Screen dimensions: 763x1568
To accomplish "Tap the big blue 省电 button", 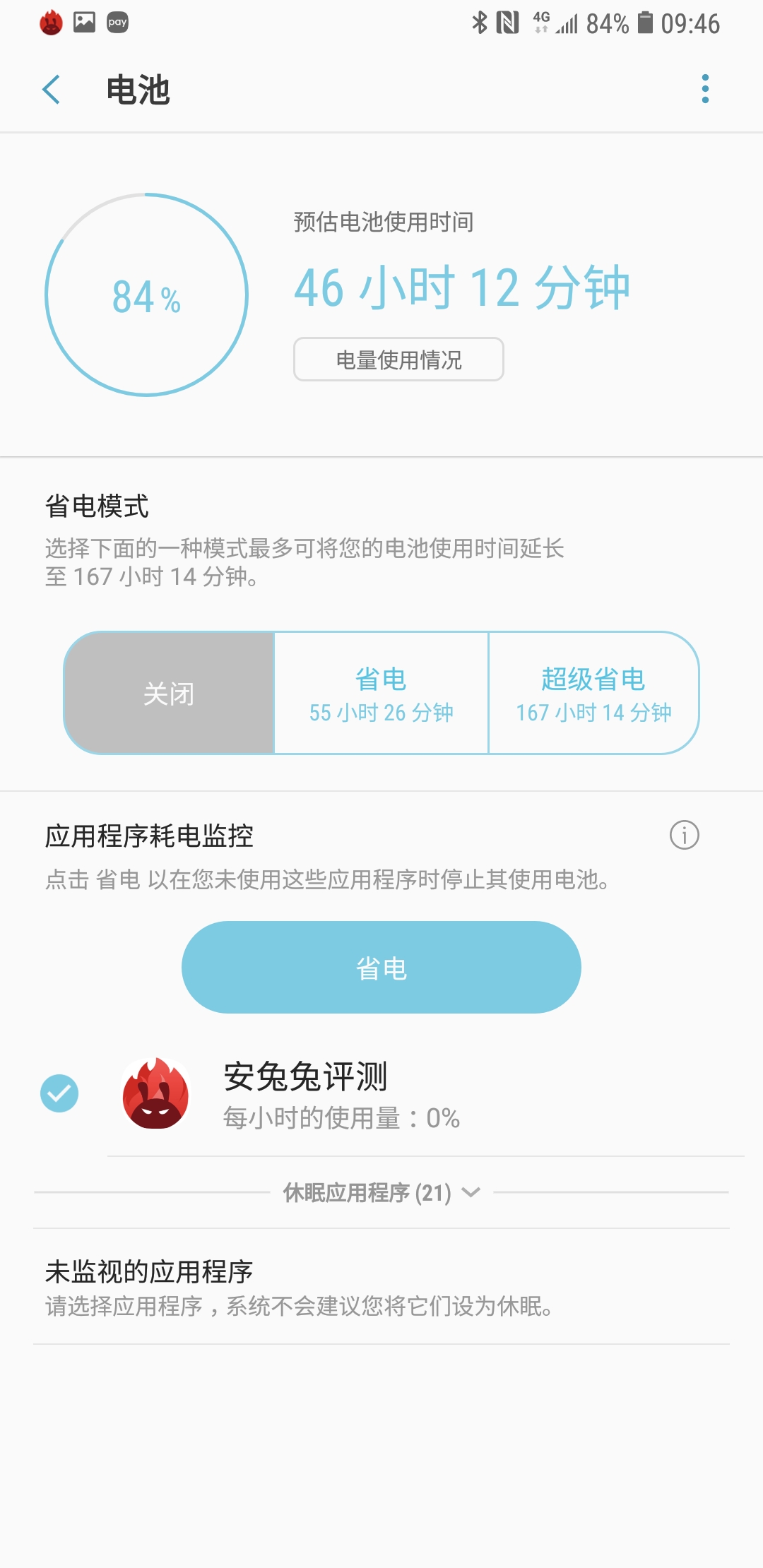I will pyautogui.click(x=381, y=968).
